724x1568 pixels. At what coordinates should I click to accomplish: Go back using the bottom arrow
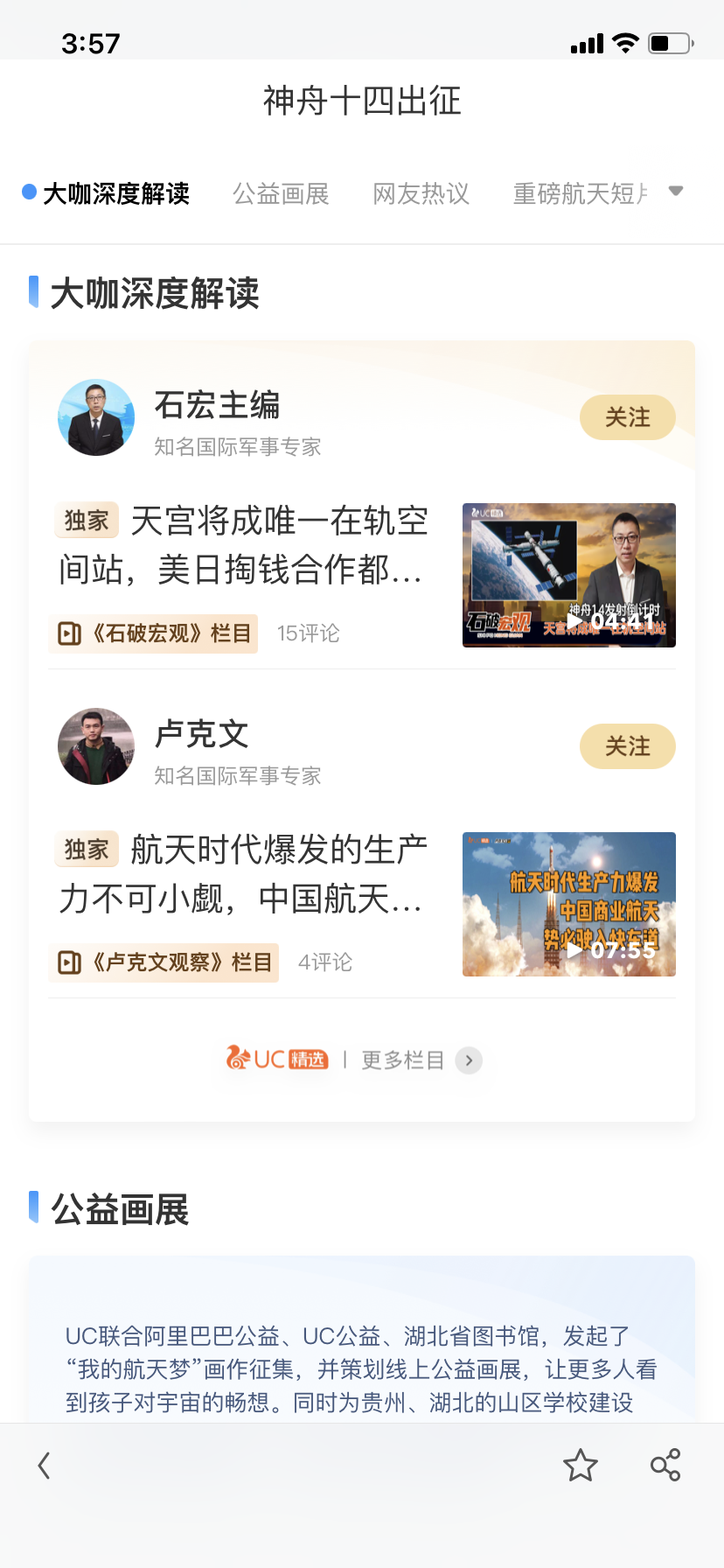point(45,1465)
